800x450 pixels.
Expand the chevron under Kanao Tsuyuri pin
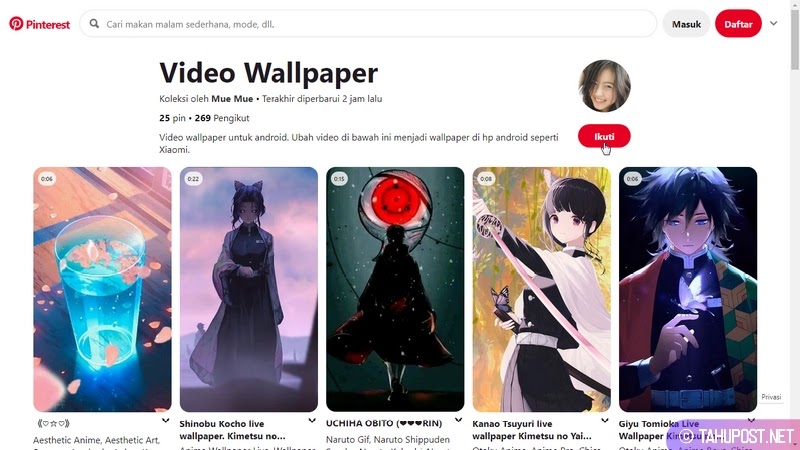click(605, 421)
